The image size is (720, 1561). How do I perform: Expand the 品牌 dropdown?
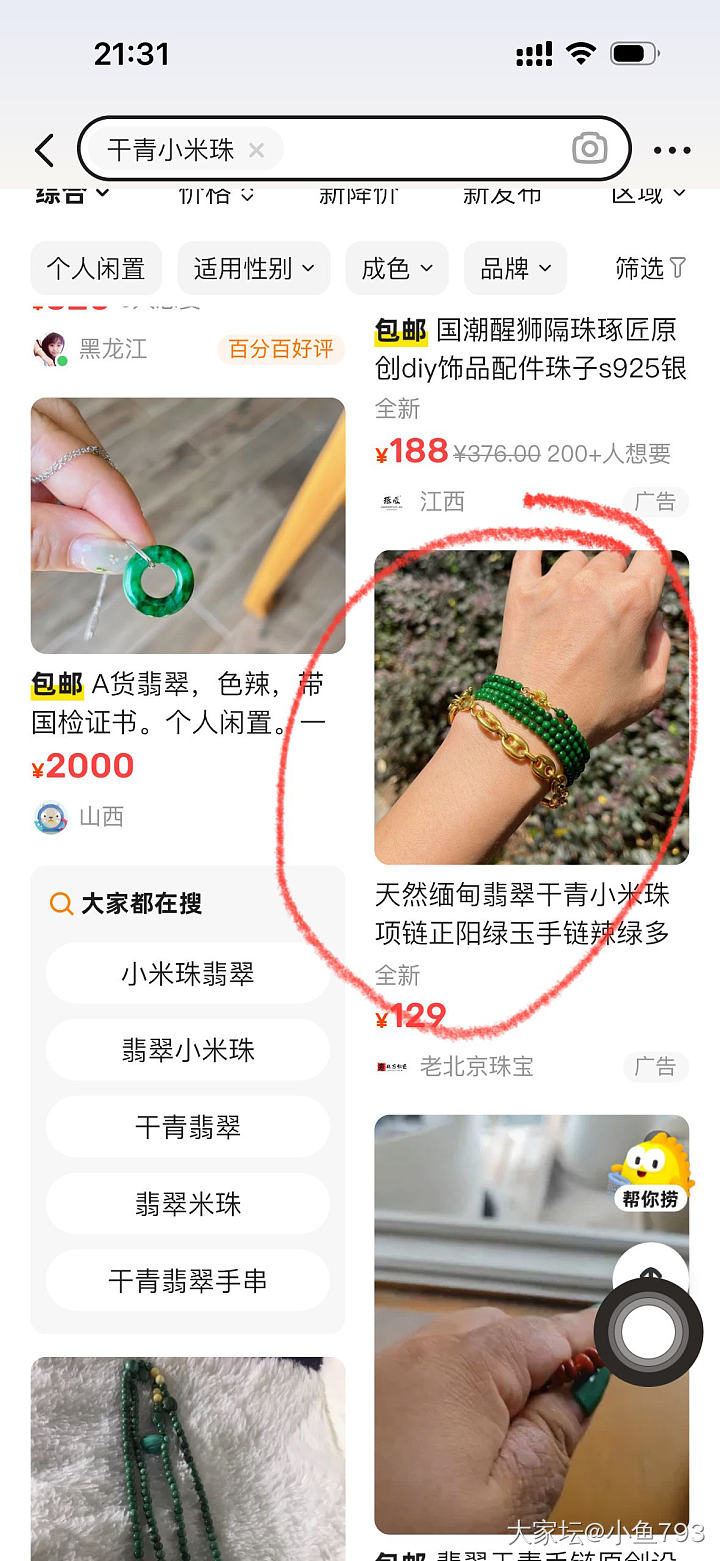point(515,268)
